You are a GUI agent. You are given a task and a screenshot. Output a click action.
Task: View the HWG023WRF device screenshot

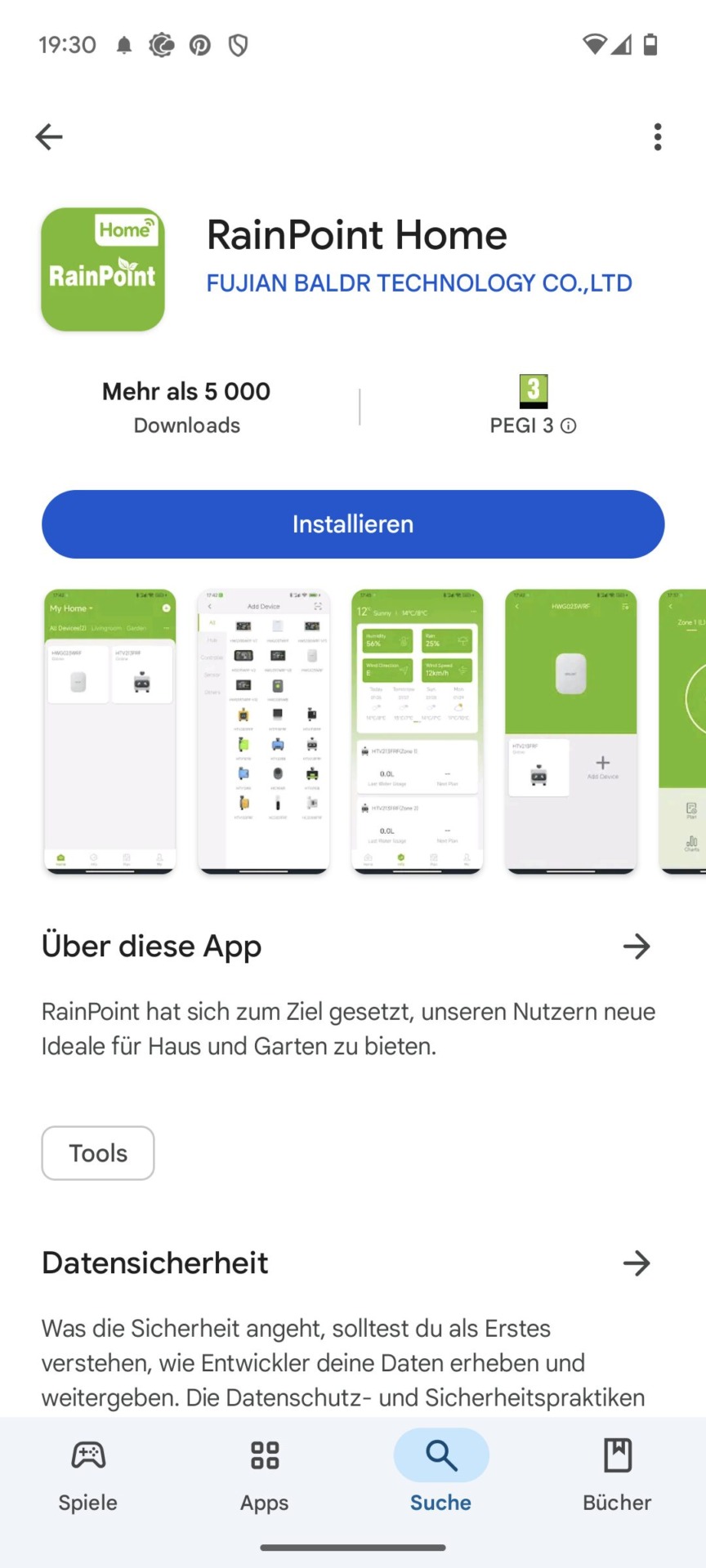(x=571, y=731)
